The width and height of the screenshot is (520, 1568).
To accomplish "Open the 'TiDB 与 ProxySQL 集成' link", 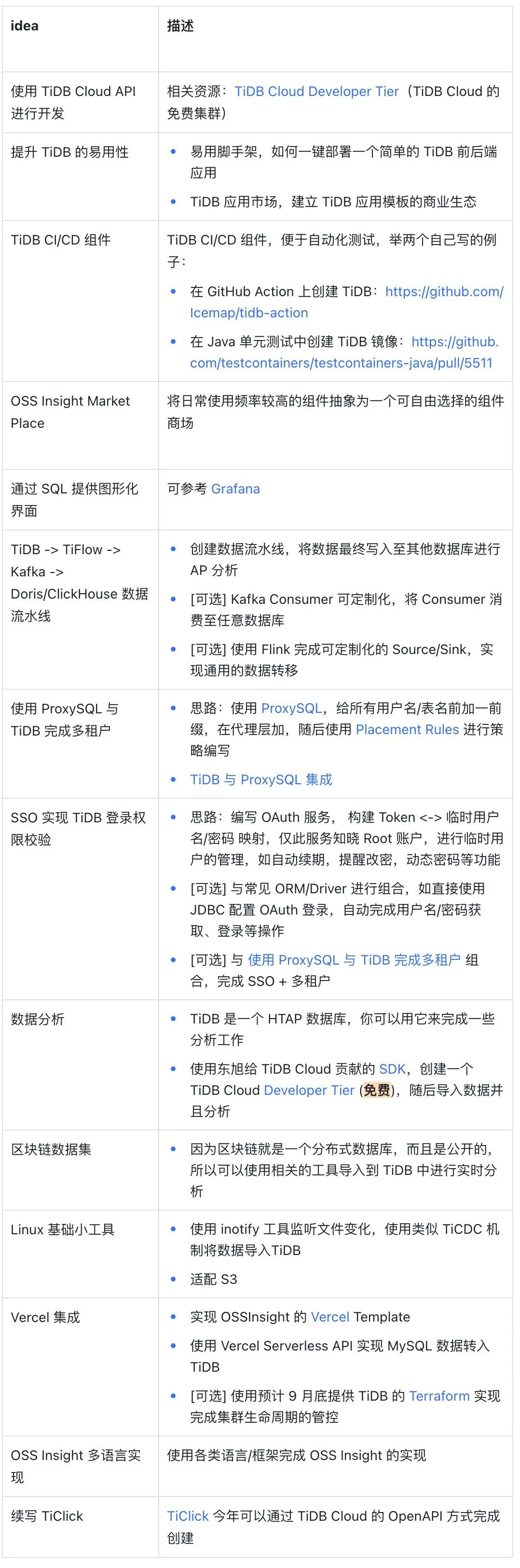I will point(261,779).
